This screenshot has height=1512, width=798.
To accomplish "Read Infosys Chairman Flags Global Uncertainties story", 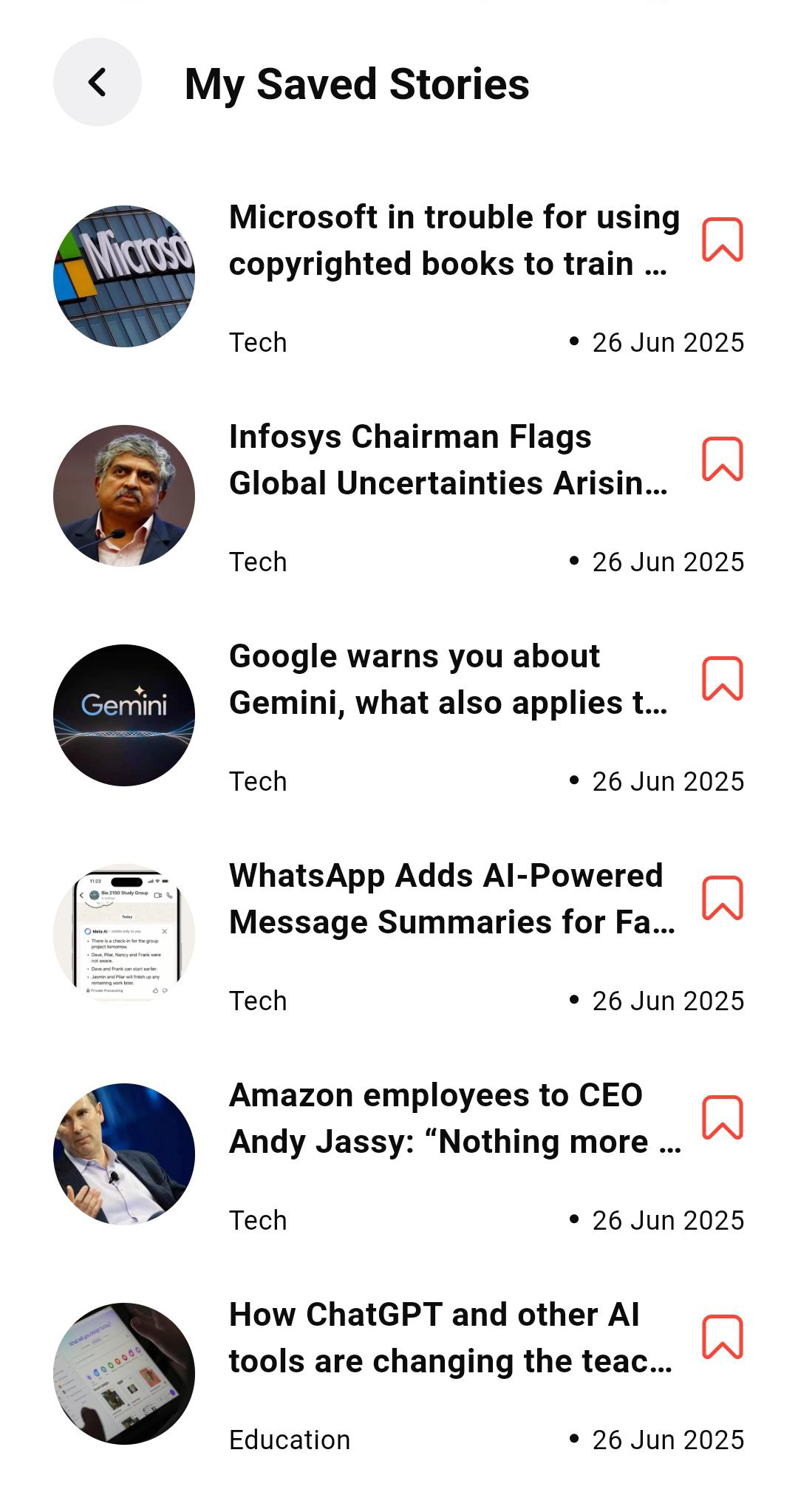I will click(x=449, y=460).
